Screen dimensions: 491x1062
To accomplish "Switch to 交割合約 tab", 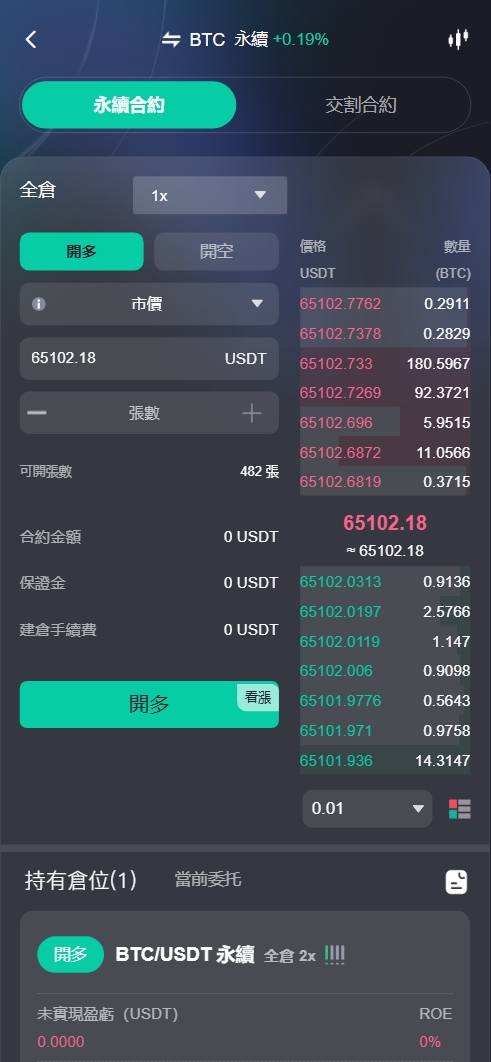I will pyautogui.click(x=360, y=105).
